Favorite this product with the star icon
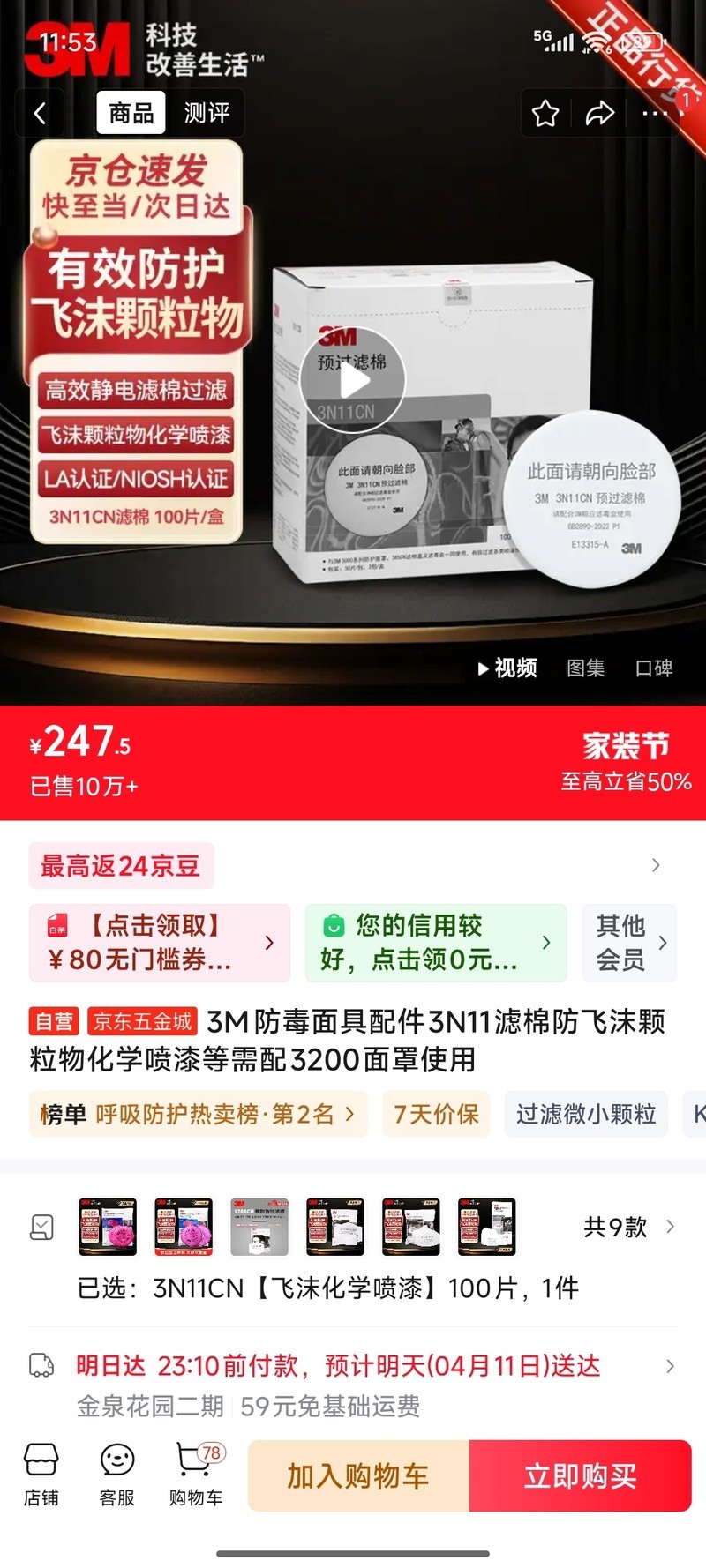 (x=545, y=113)
